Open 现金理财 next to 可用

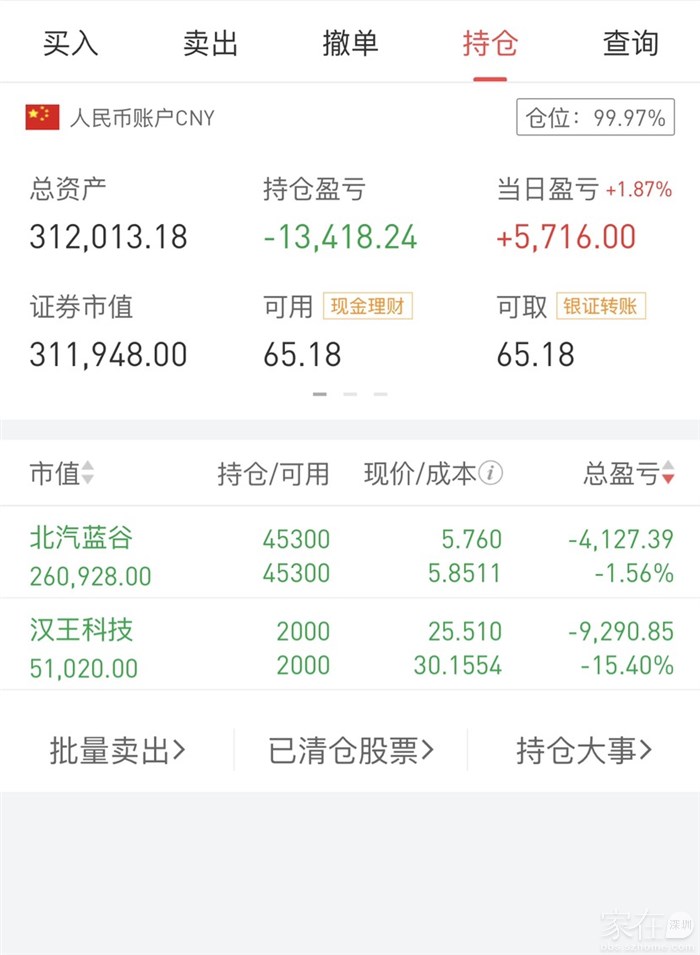point(367,307)
